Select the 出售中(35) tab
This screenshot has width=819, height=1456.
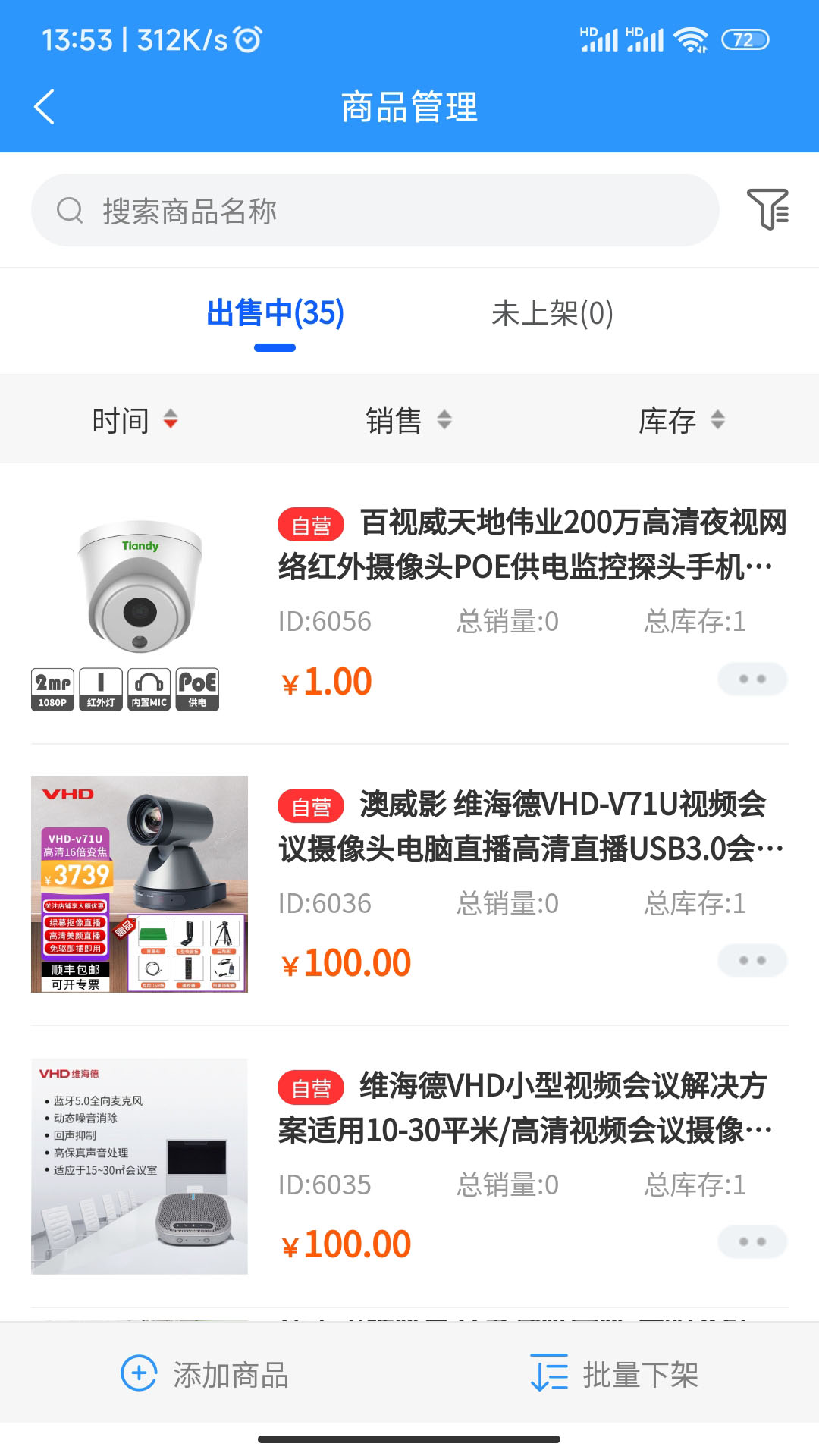click(x=275, y=313)
